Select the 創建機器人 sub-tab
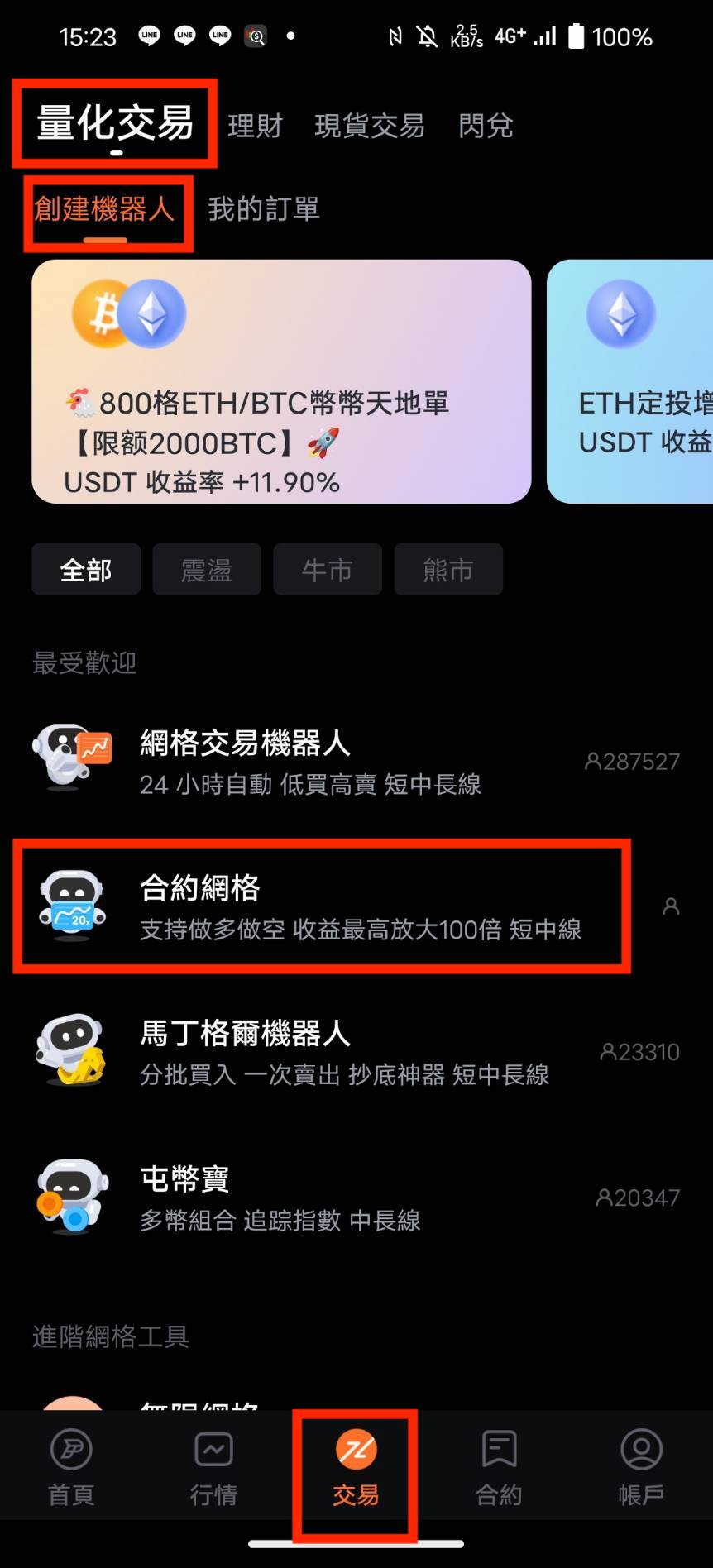This screenshot has height=1568, width=713. coord(105,210)
